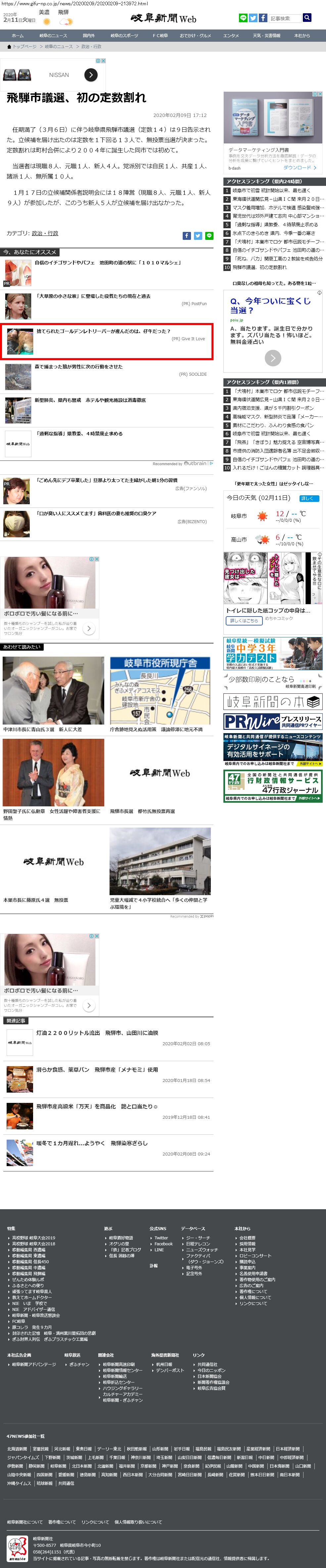Open 高校野球 岐阜大会2019 footer link
Viewport: 326px width, 1568px height.
(x=33, y=1237)
